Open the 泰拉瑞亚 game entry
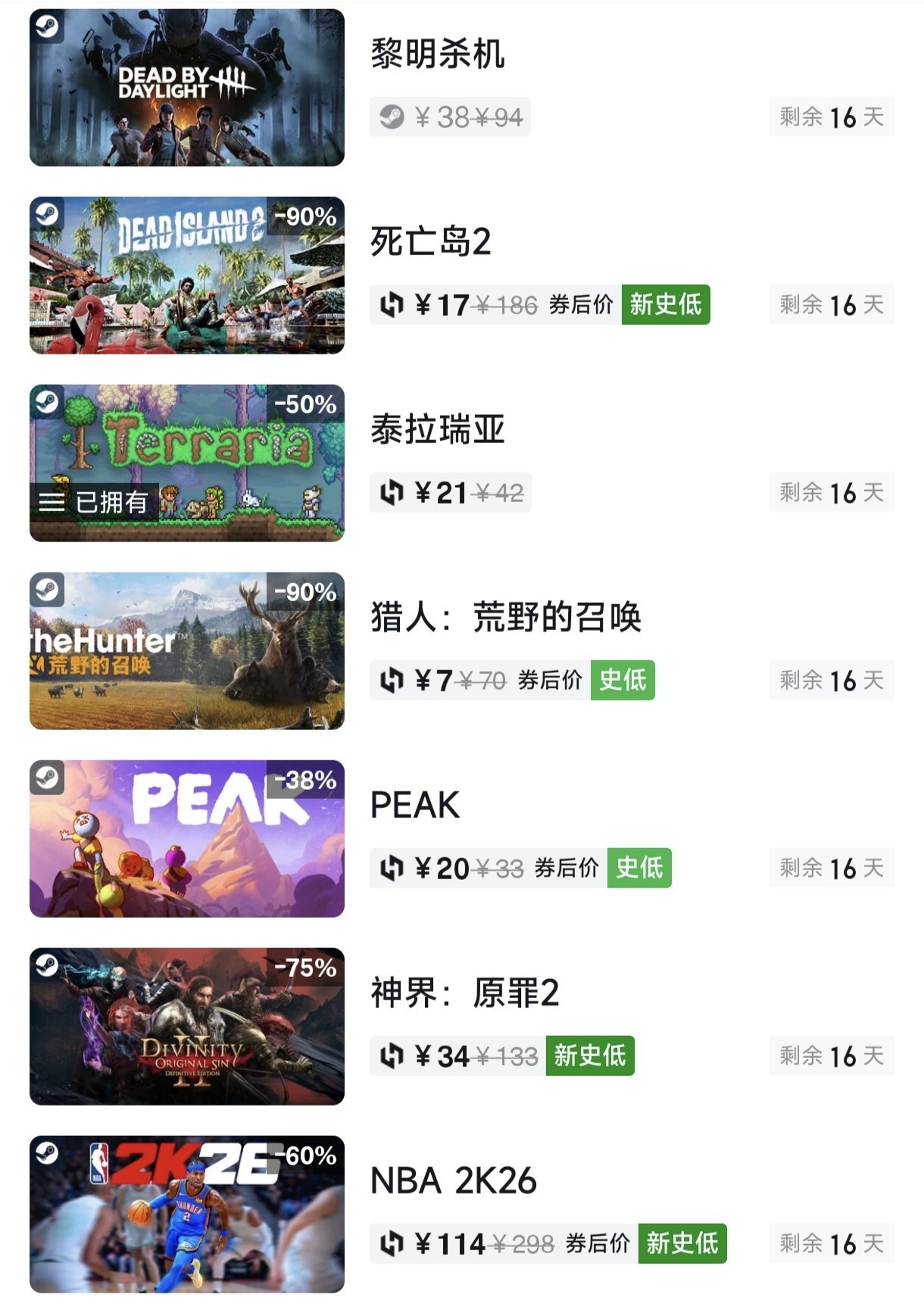 click(x=437, y=430)
